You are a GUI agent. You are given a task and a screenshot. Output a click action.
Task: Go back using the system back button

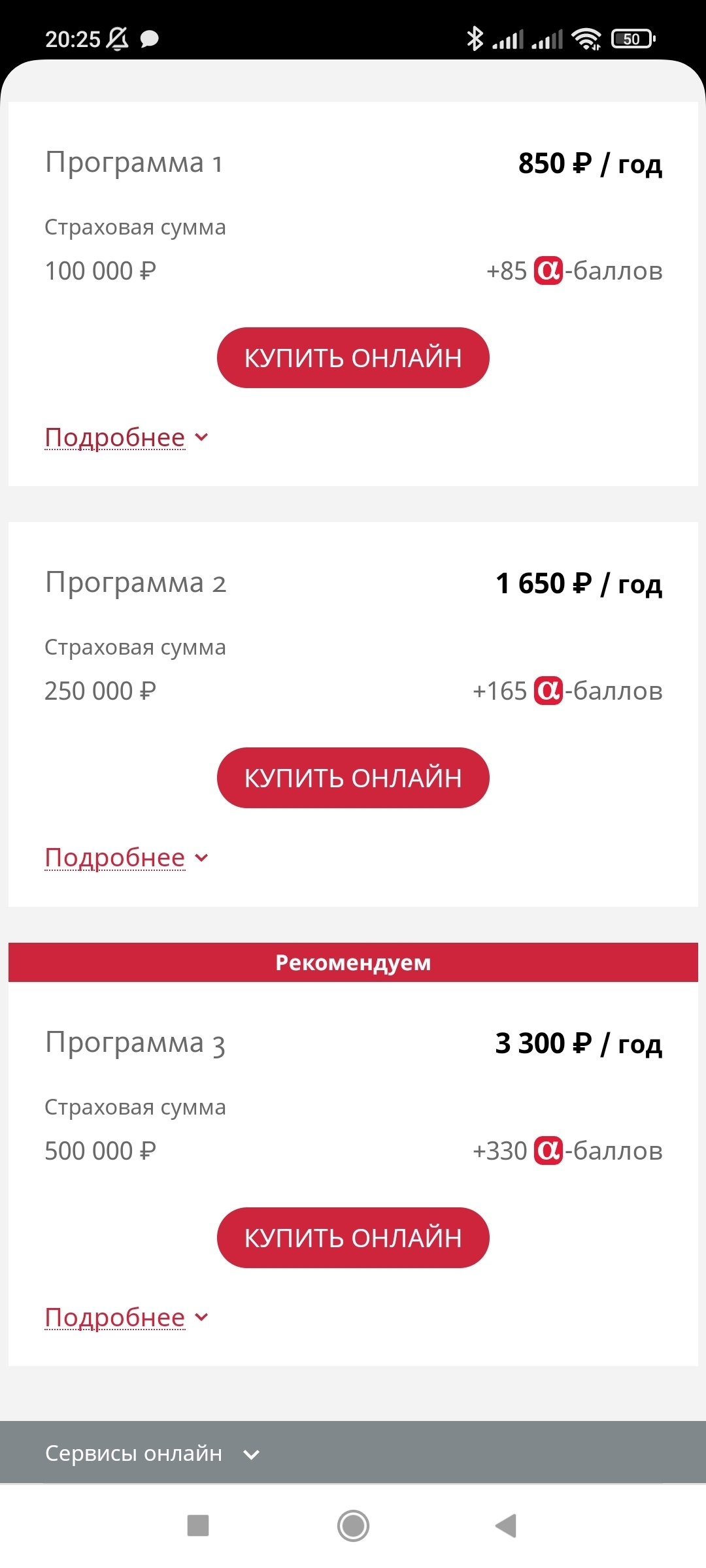506,1526
